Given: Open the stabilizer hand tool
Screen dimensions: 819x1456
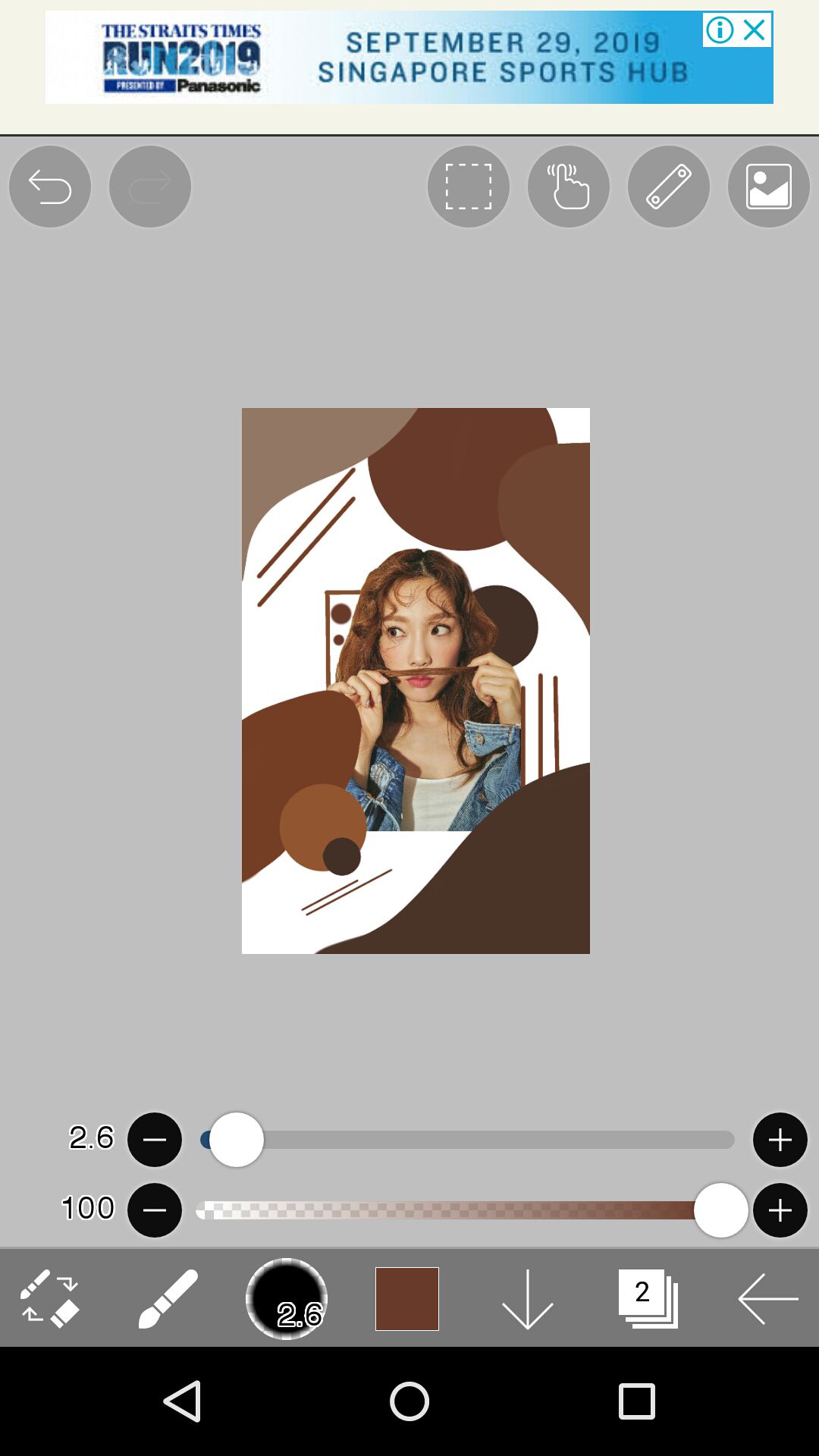Looking at the screenshot, I should [x=568, y=187].
